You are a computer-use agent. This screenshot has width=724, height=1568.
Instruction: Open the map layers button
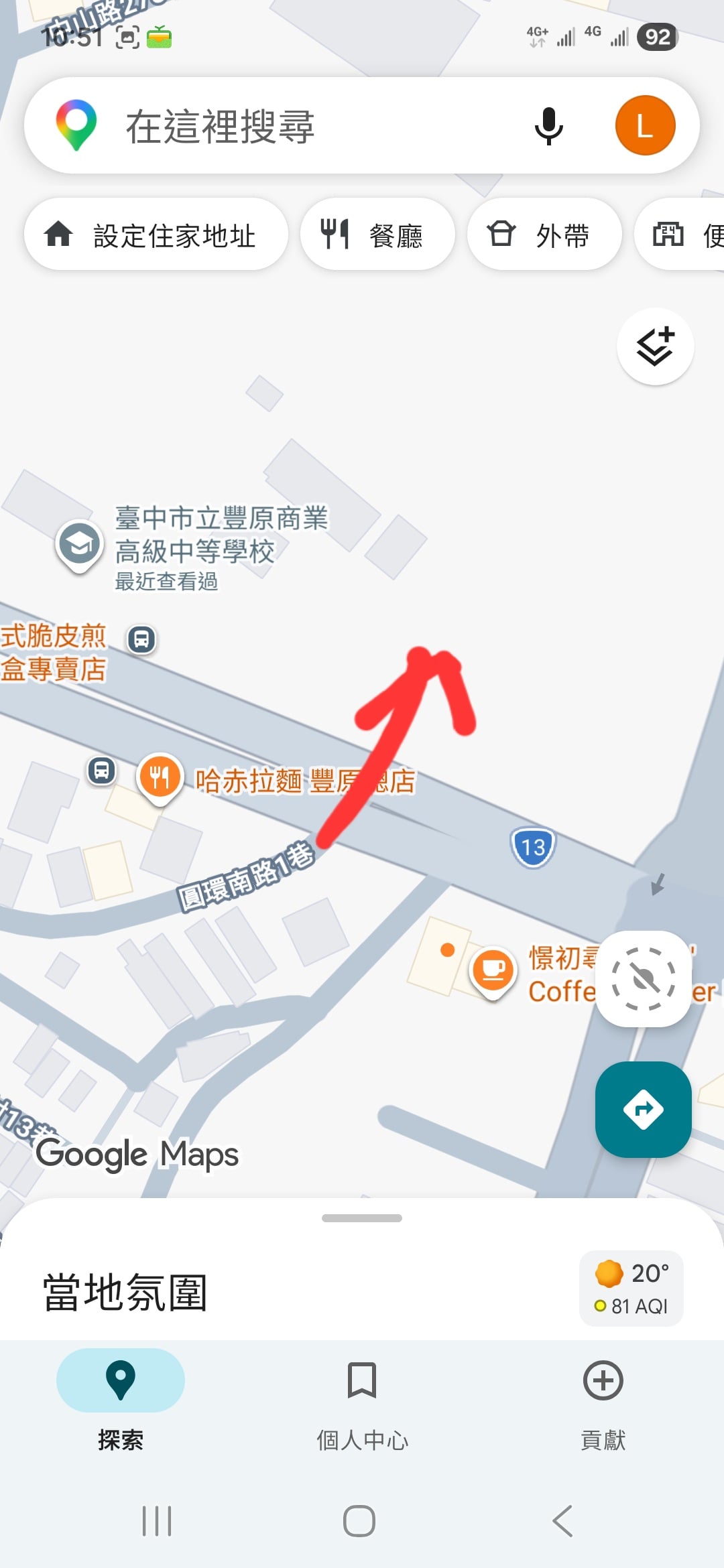click(x=655, y=346)
